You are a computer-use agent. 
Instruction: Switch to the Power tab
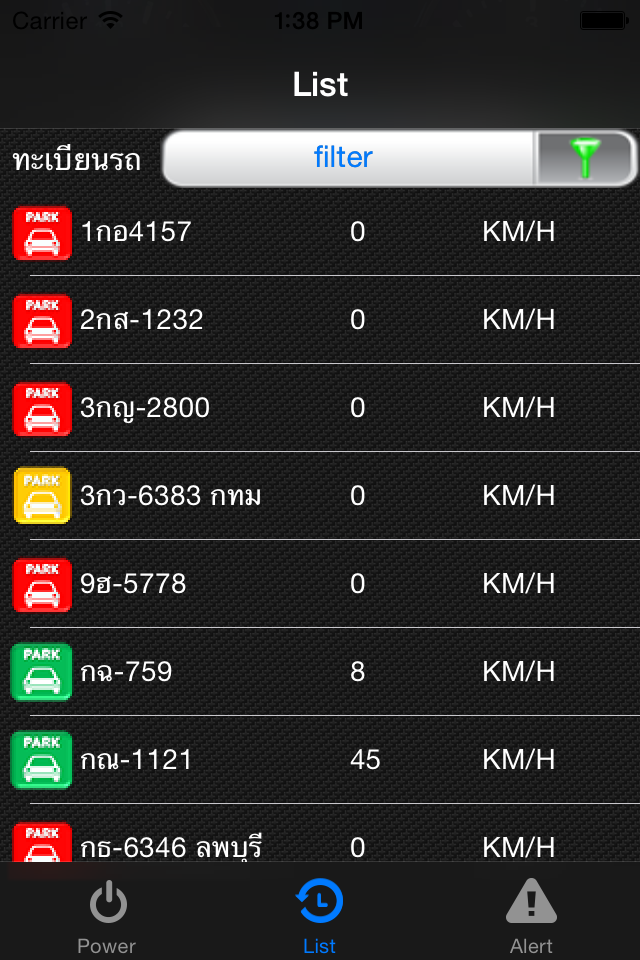coord(107,915)
